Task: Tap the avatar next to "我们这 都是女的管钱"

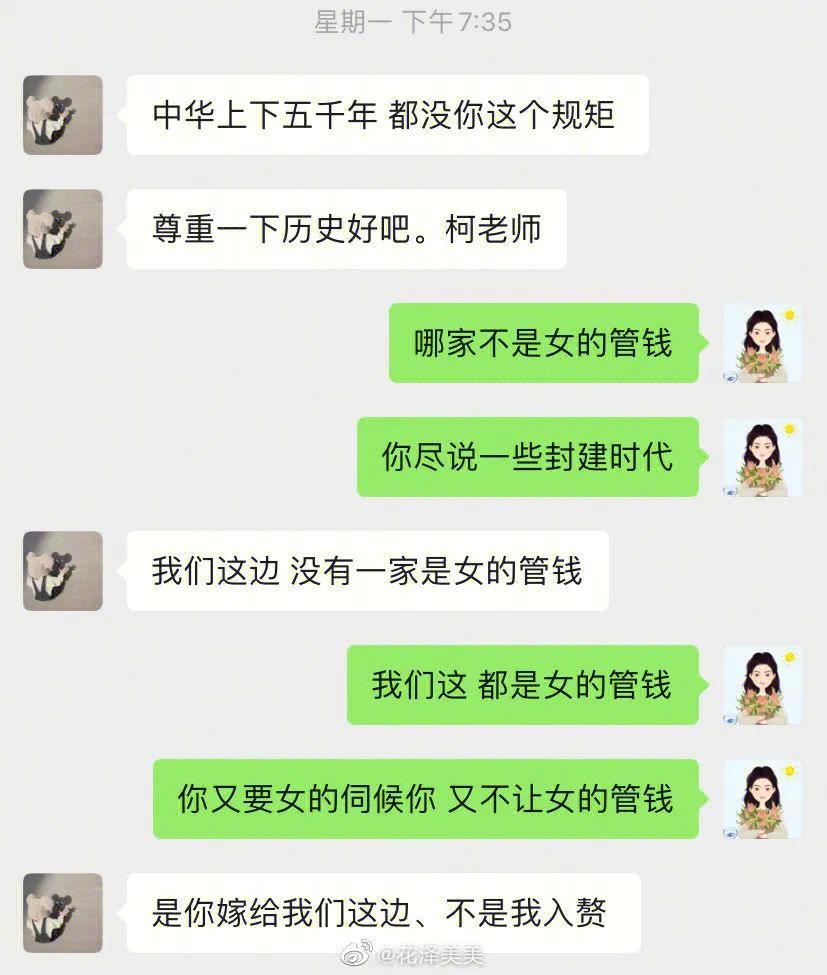Action: 762,685
